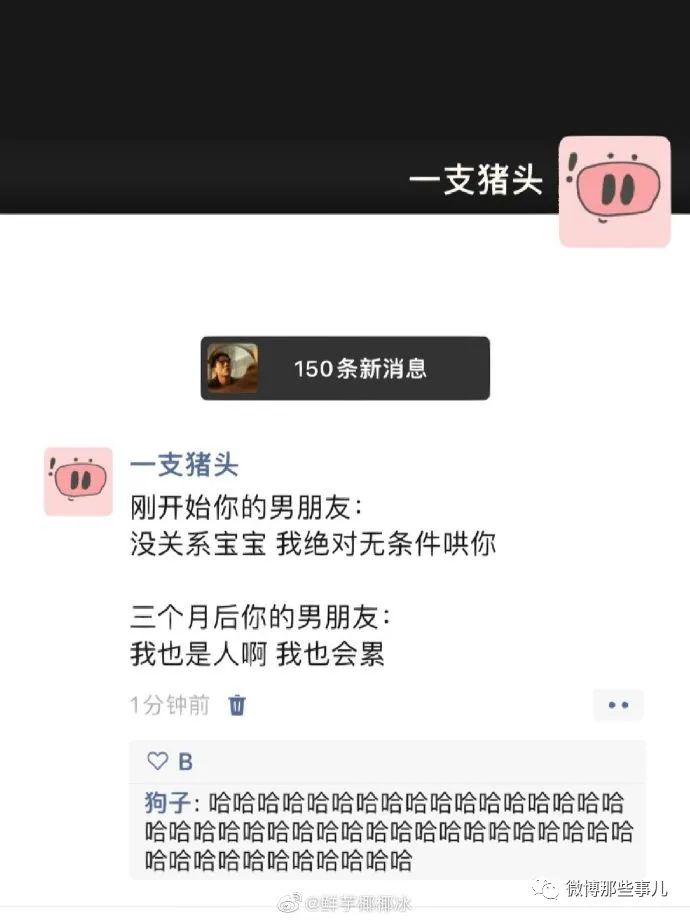Delete the post with the trash icon
Screen dimensions: 690x920
click(x=237, y=705)
